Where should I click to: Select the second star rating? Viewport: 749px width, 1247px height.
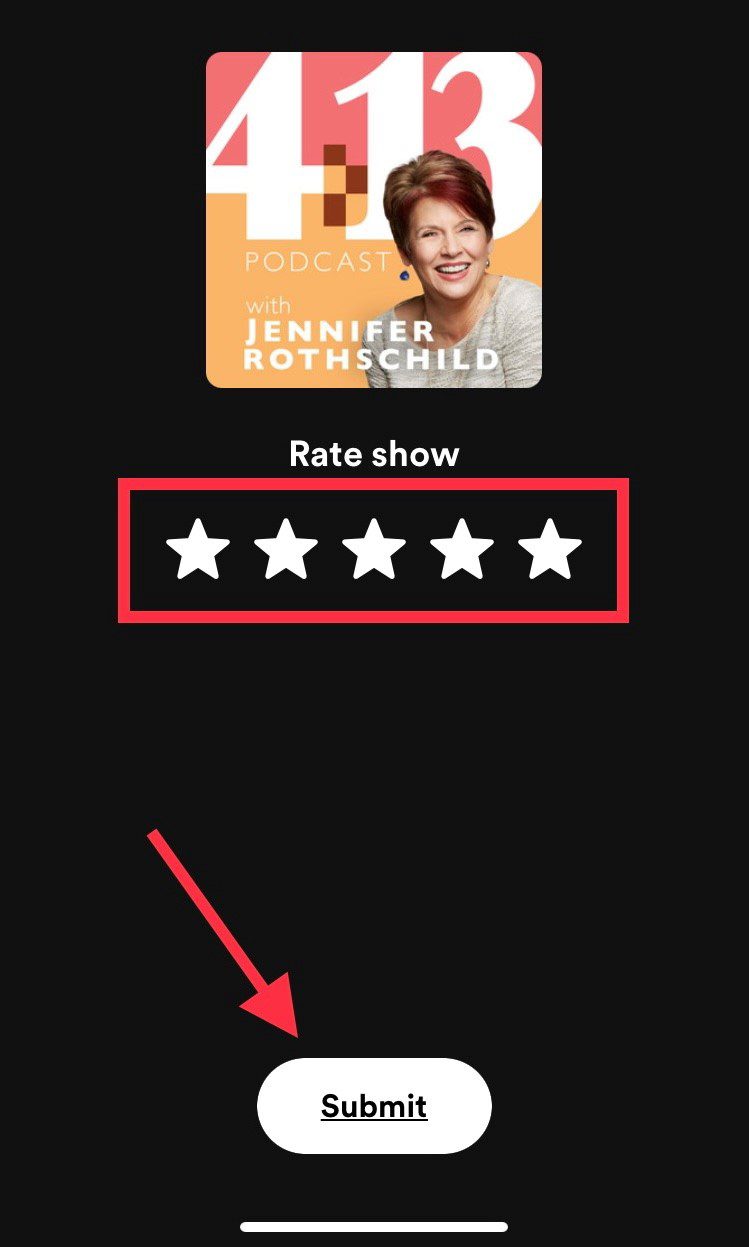pyautogui.click(x=286, y=550)
